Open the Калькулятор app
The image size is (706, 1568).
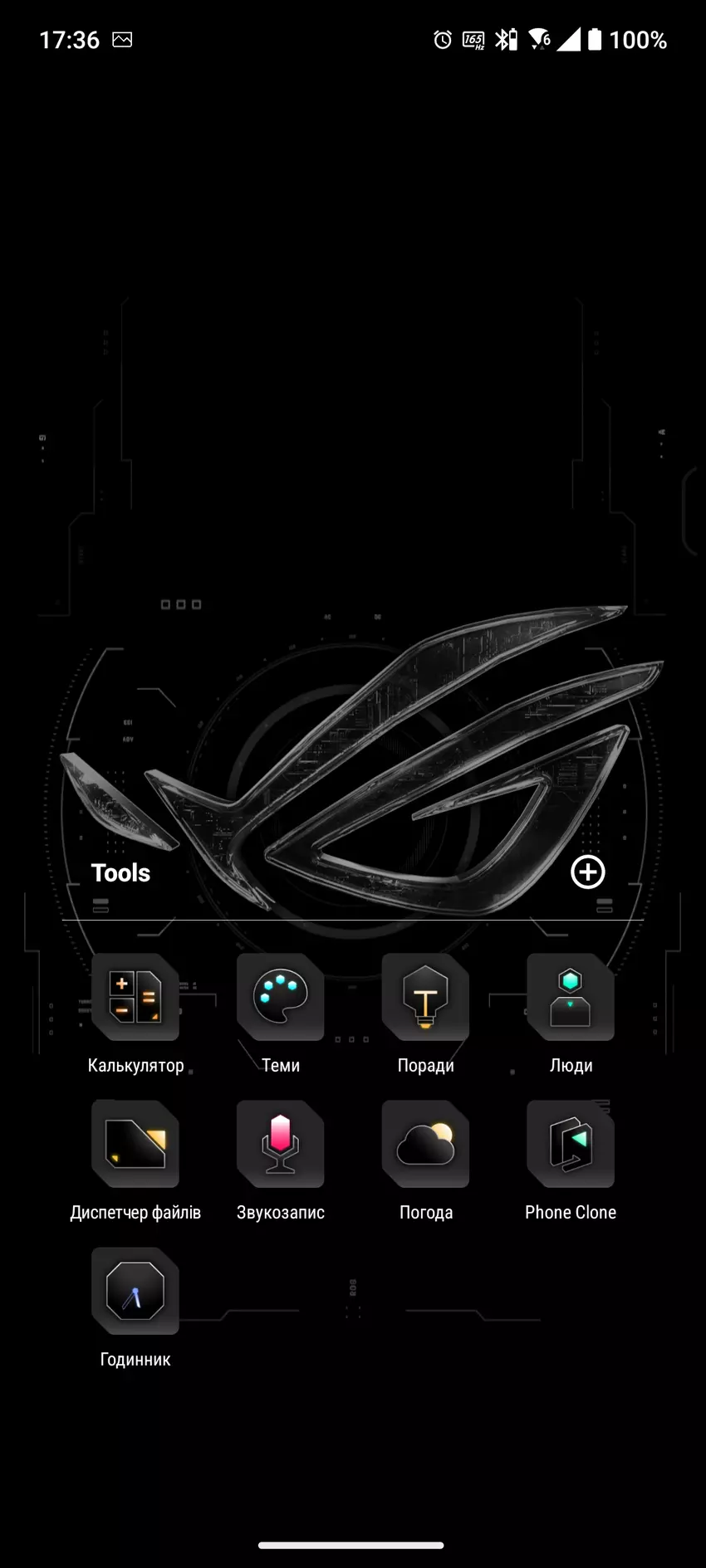pos(135,997)
